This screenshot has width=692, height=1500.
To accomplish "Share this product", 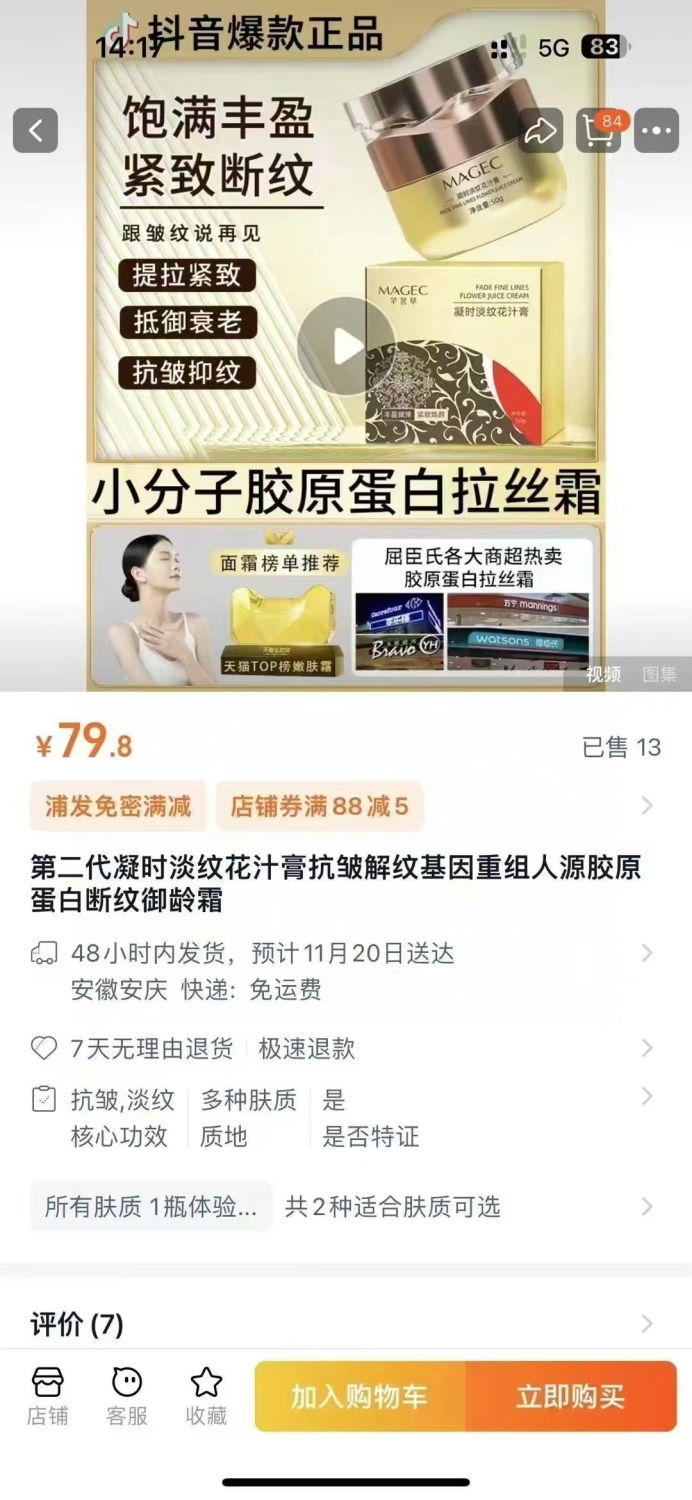I will pyautogui.click(x=540, y=130).
